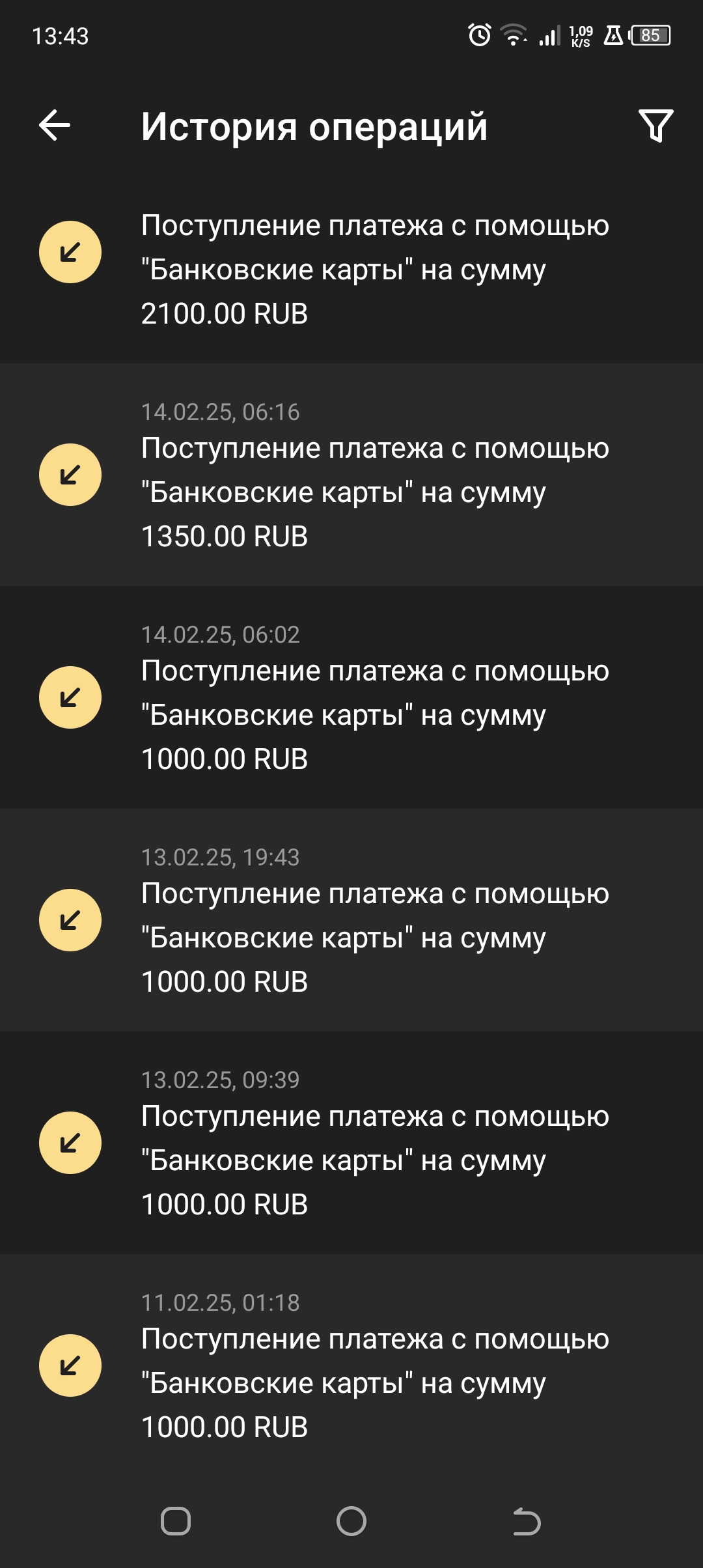The height and width of the screenshot is (1568, 703).
Task: Open the 2100.00 RUB payment entry
Action: click(375, 270)
